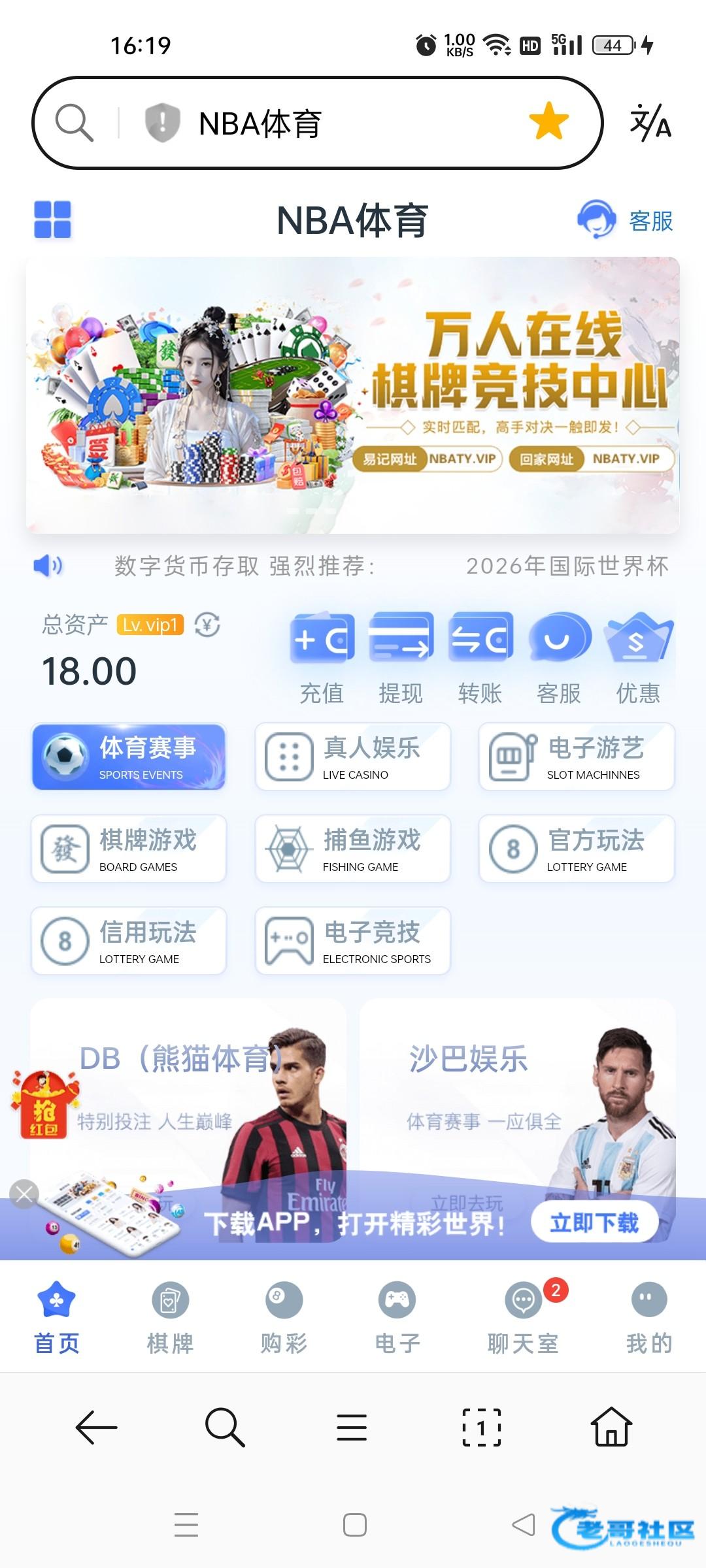Tap the translate page icon
The width and height of the screenshot is (706, 1568).
pyautogui.click(x=650, y=122)
